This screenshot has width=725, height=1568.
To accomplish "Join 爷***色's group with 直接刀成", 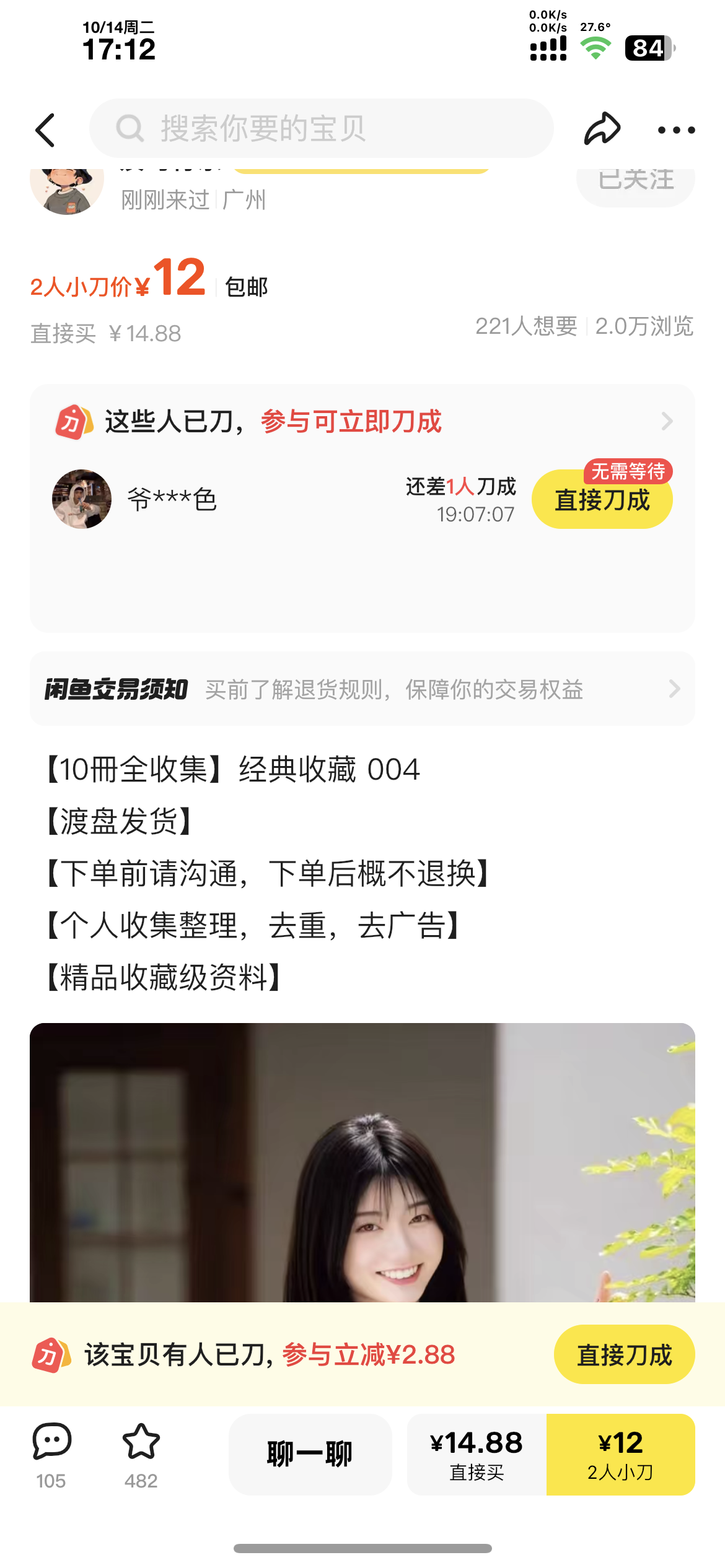I will pyautogui.click(x=602, y=500).
